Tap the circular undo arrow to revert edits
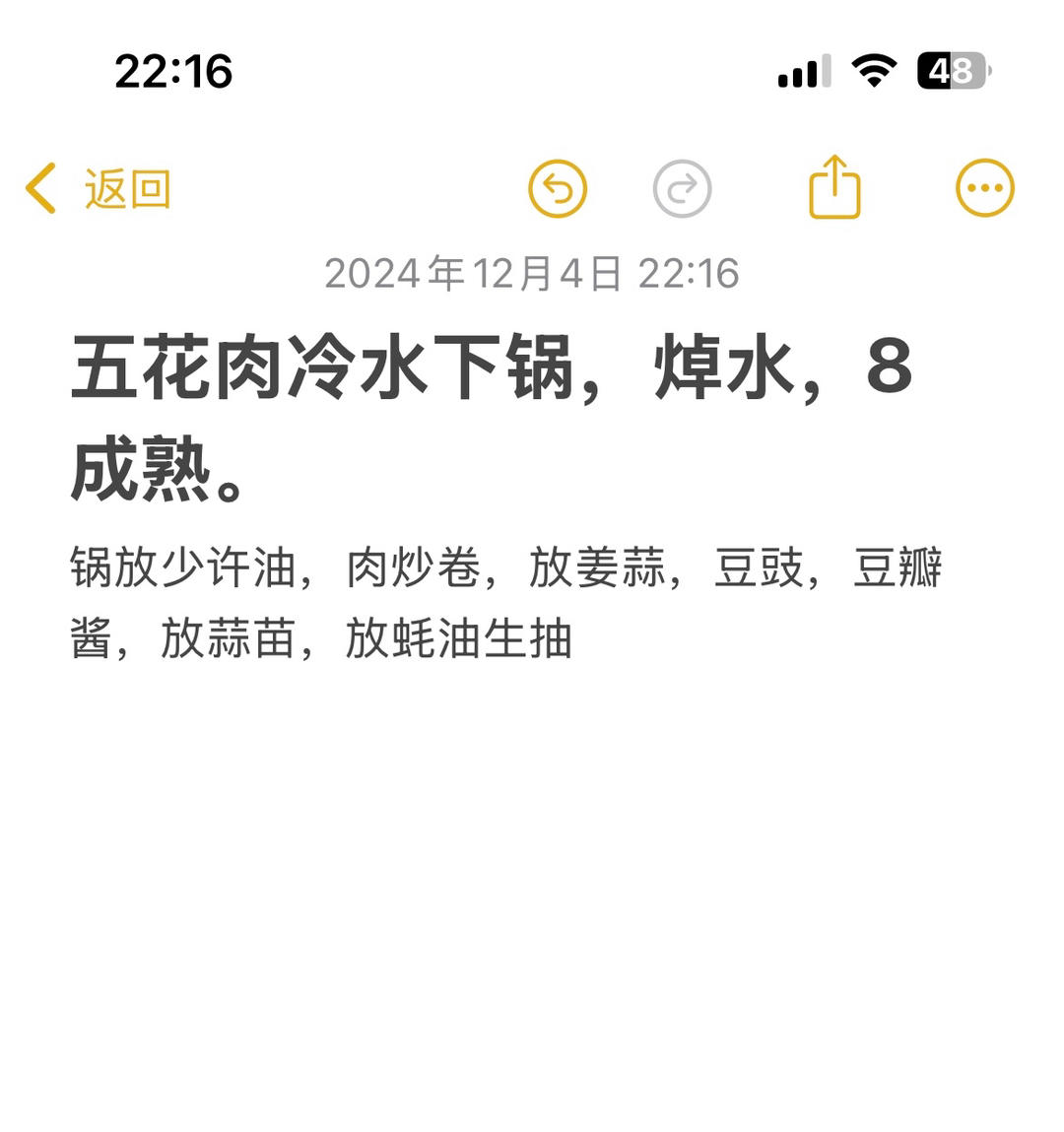The height and width of the screenshot is (1132, 1064). [x=558, y=187]
